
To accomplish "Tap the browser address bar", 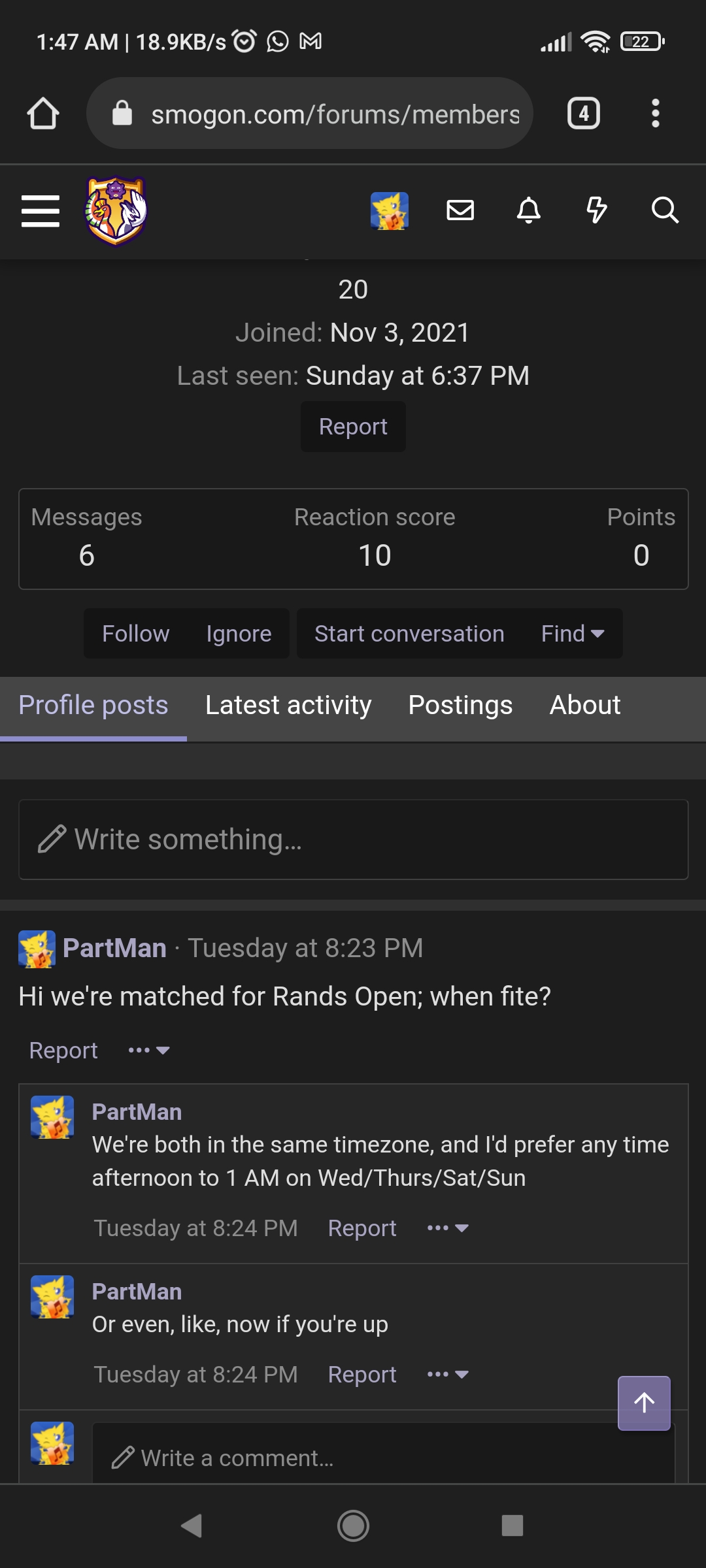I will pos(310,114).
